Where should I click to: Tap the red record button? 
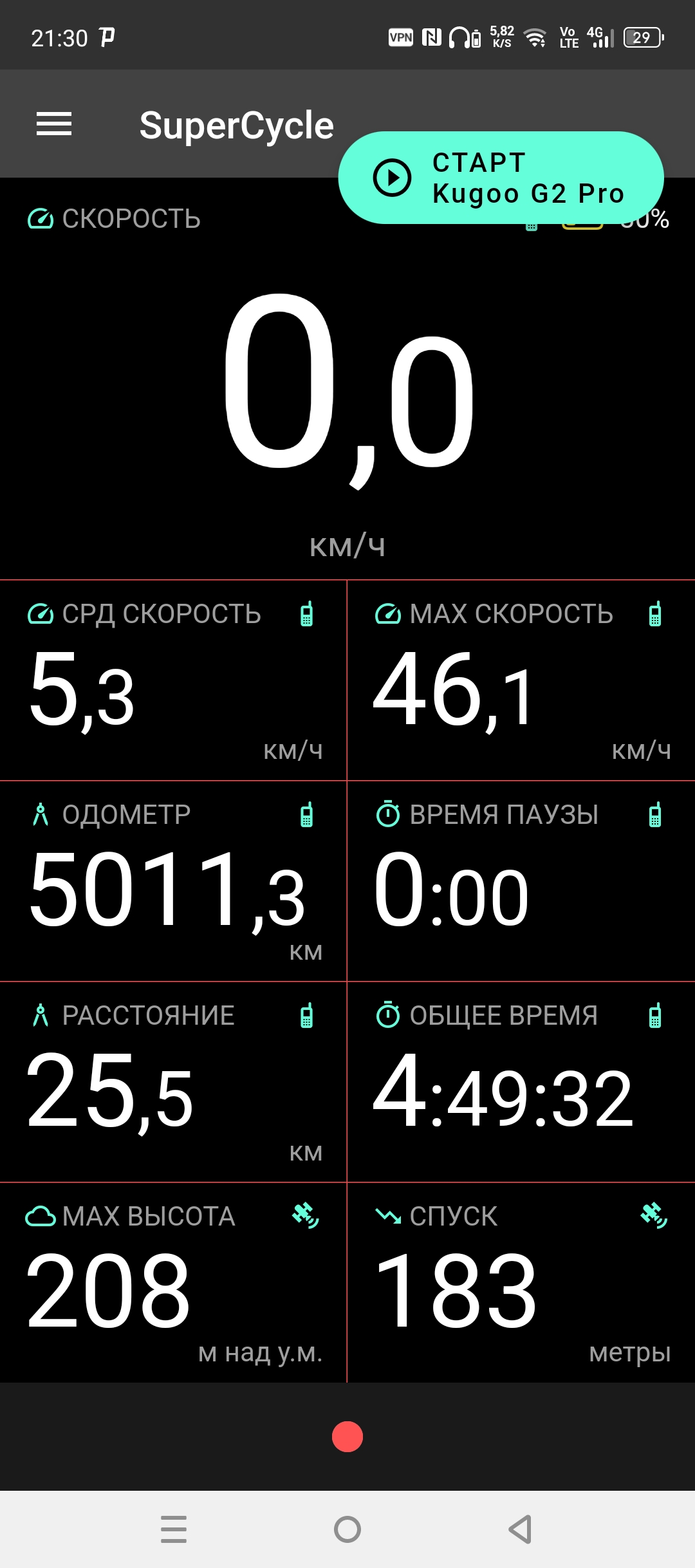[x=347, y=1437]
